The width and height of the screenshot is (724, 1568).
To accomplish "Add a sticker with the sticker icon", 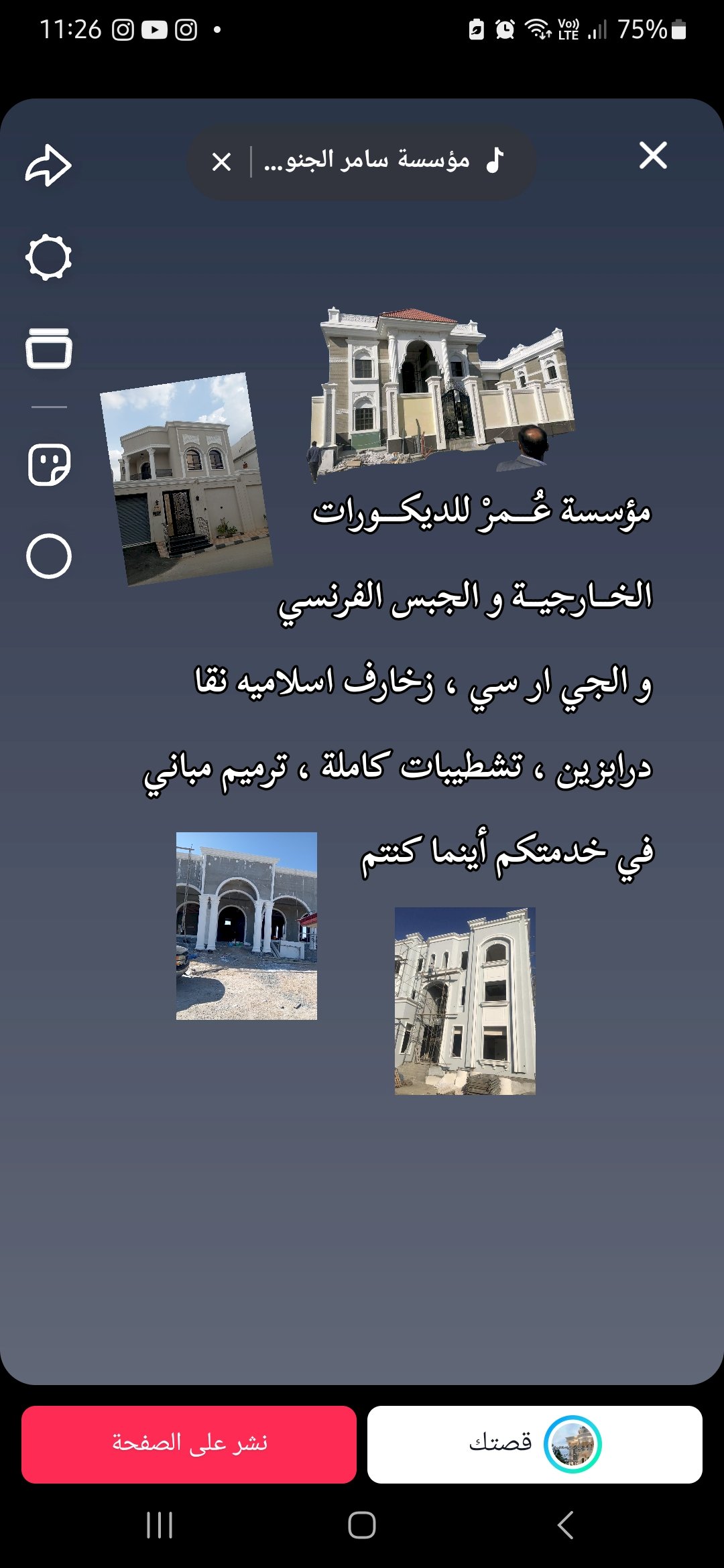I will (48, 464).
